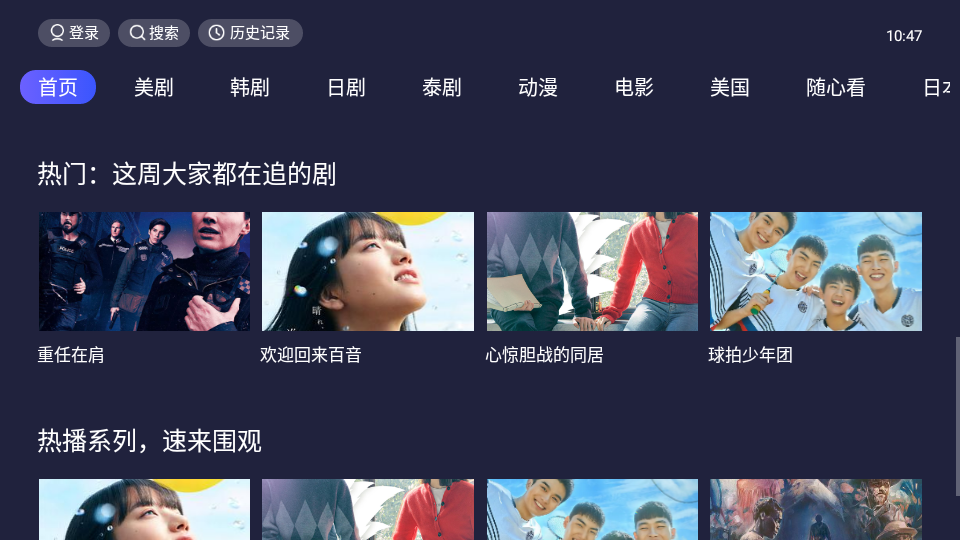960x540 pixels.
Task: Select the 球拍少年团 card under 热门
Action: coord(816,272)
